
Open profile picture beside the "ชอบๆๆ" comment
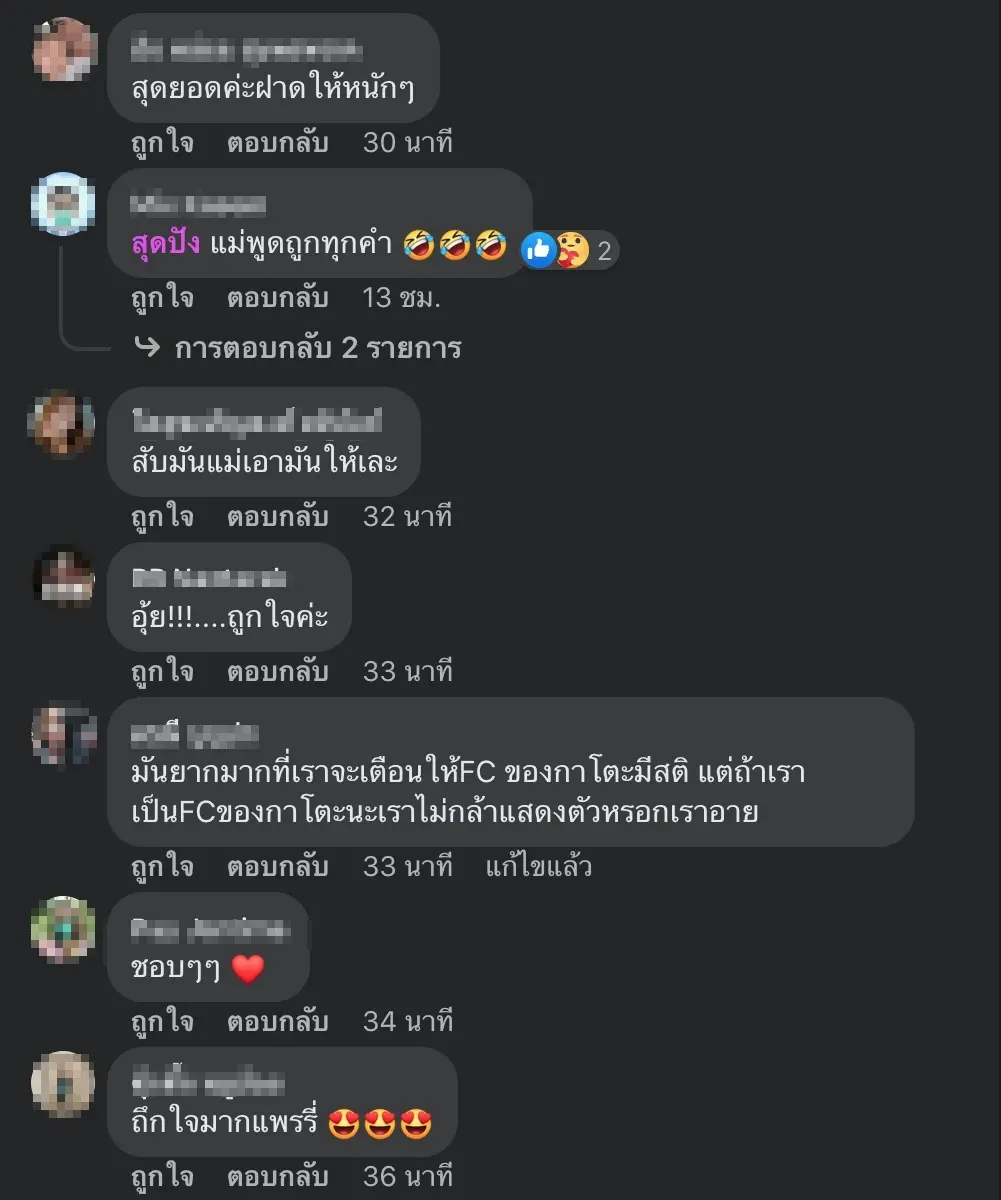pos(62,928)
